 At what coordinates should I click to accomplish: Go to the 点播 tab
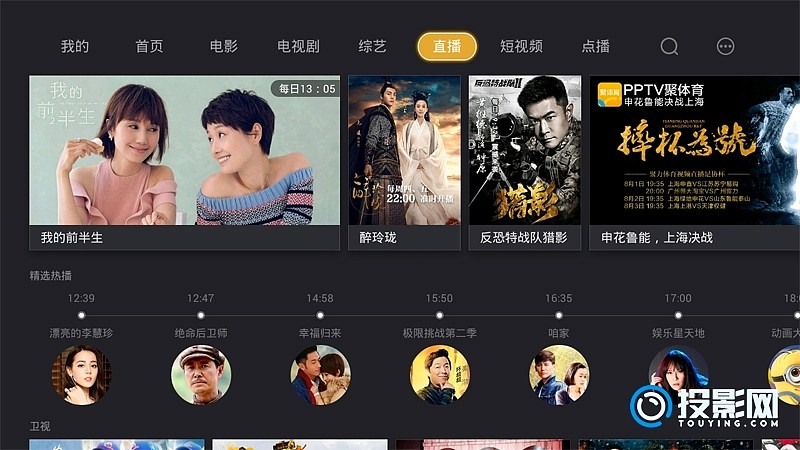[595, 47]
